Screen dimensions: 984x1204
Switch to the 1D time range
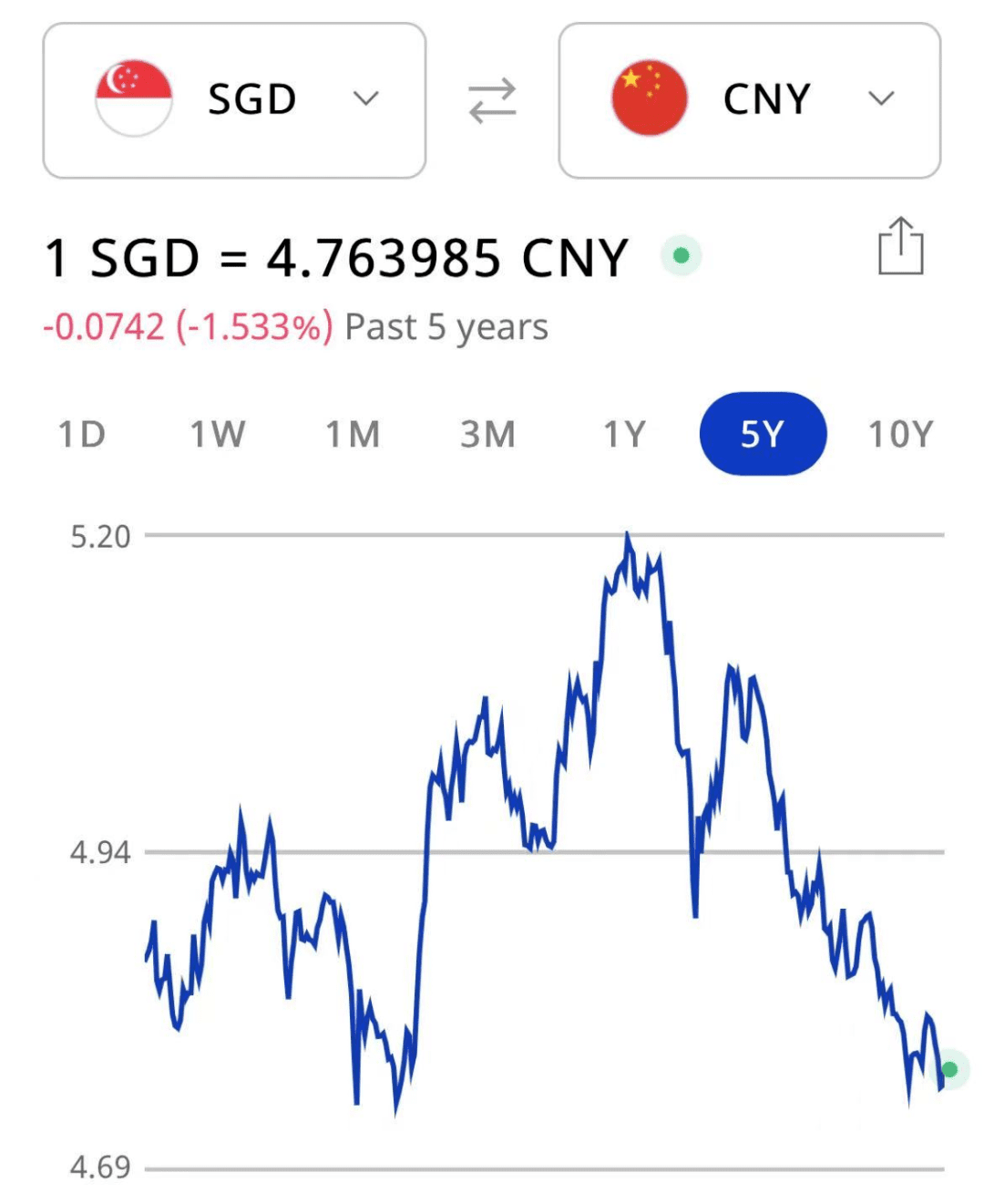click(x=83, y=435)
